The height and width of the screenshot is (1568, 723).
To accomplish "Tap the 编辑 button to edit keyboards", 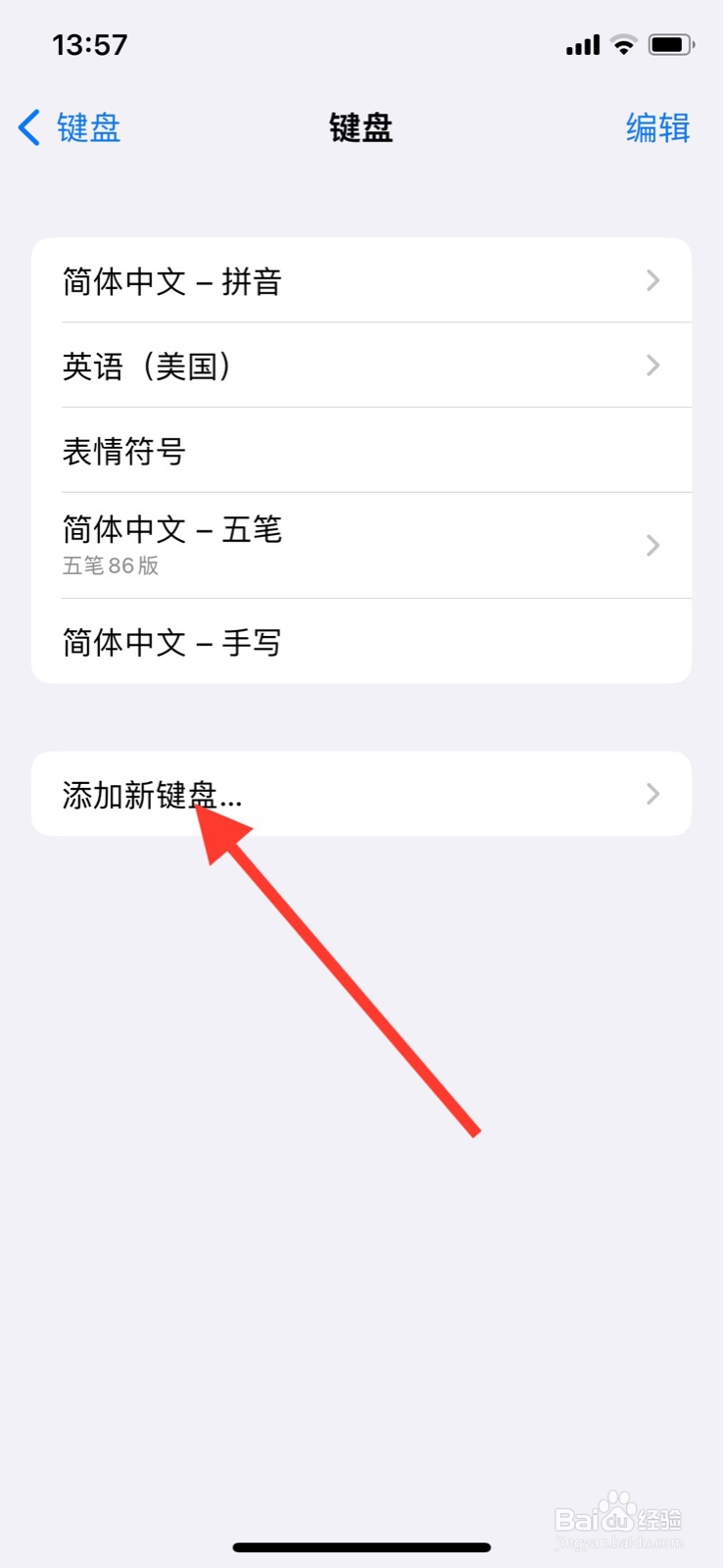I will pos(656,127).
